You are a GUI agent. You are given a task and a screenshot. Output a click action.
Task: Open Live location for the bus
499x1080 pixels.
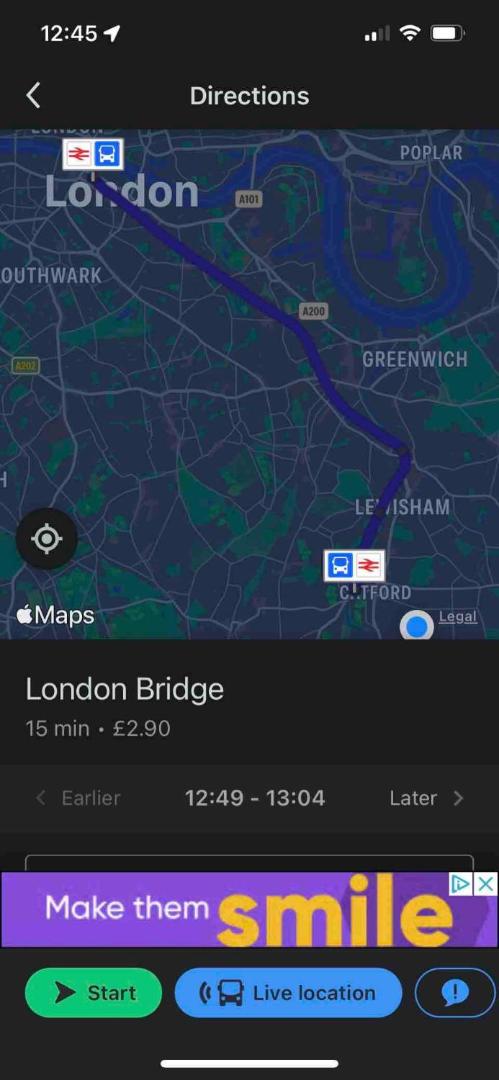pyautogui.click(x=288, y=993)
